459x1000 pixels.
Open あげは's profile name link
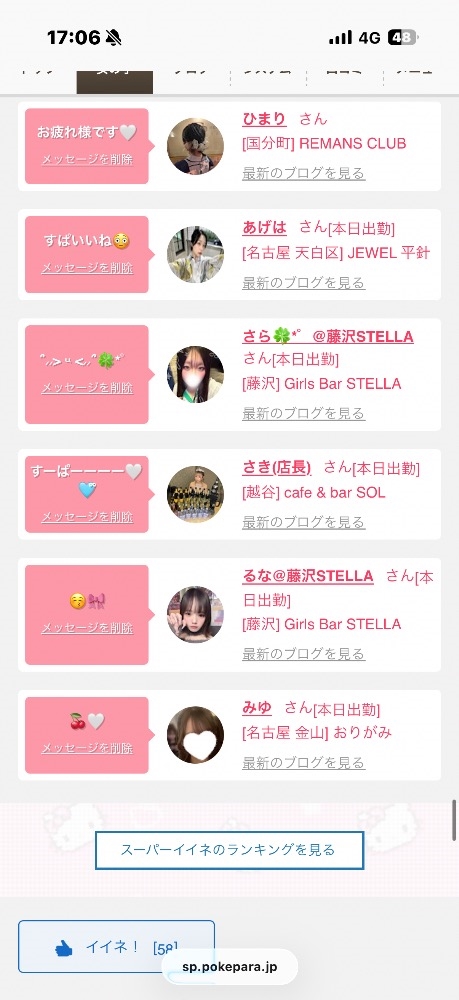(264, 227)
